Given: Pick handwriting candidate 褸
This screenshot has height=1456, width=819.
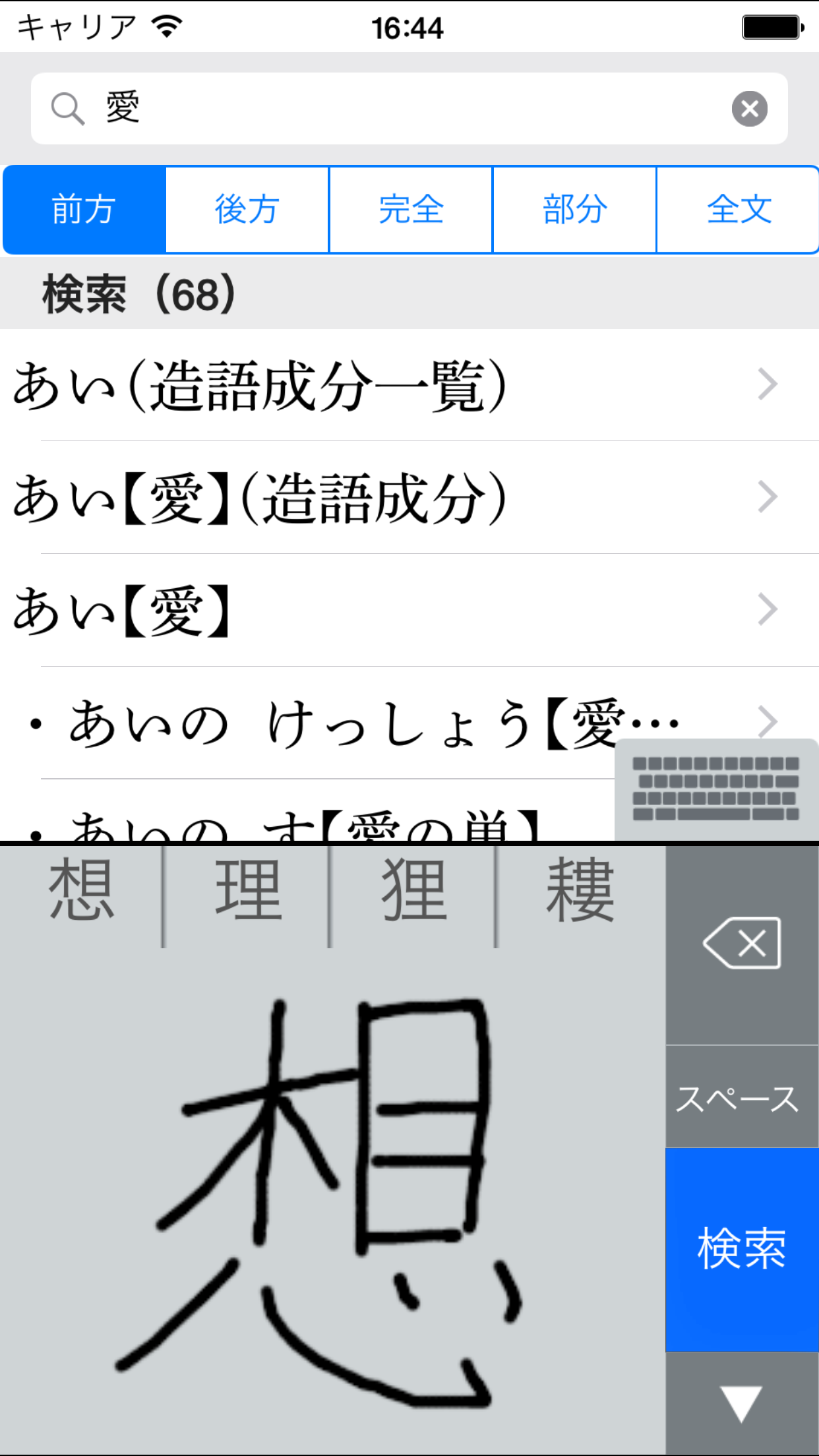Looking at the screenshot, I should tap(580, 890).
